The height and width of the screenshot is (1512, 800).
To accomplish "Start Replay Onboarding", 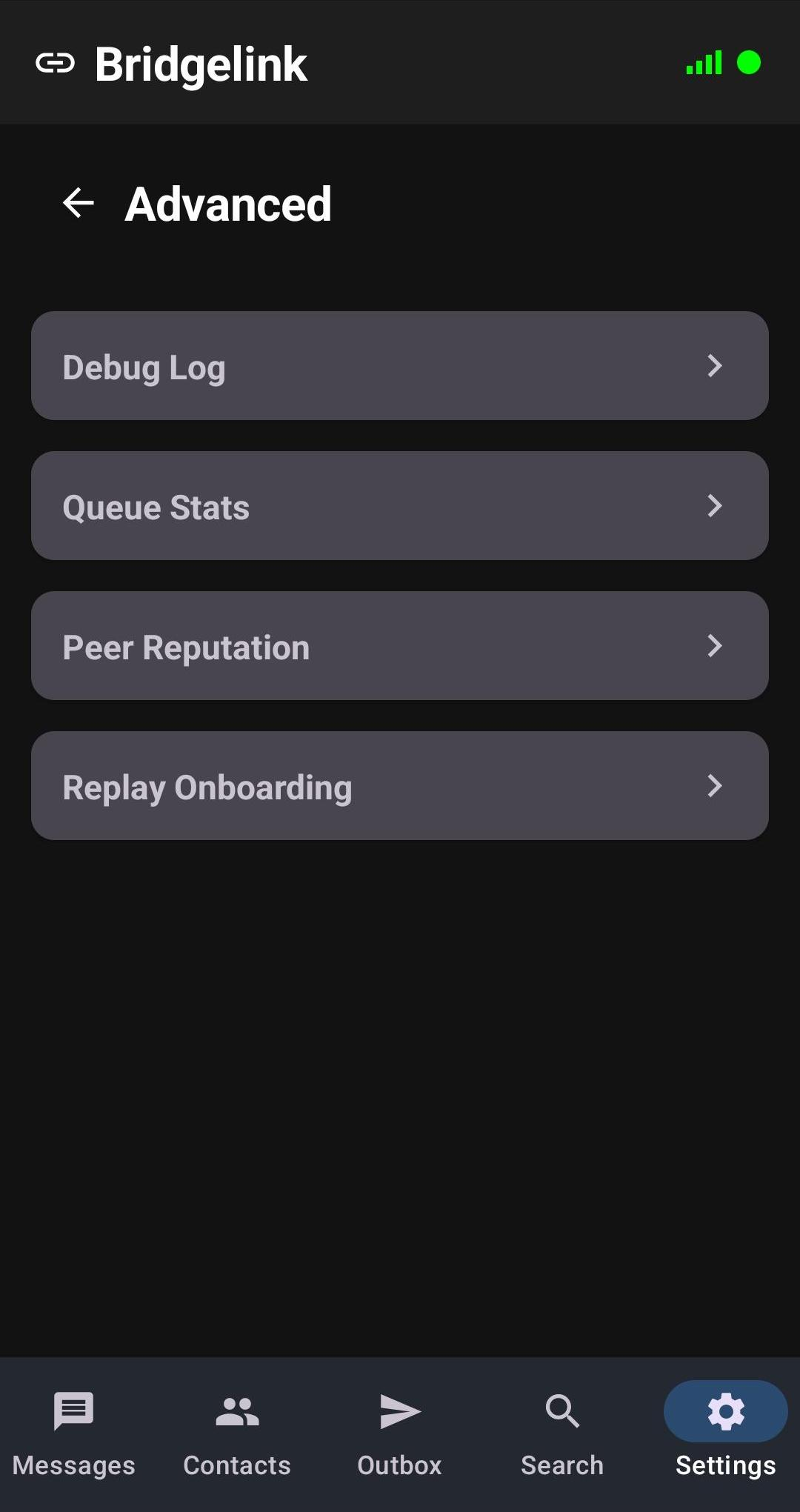I will tap(400, 786).
